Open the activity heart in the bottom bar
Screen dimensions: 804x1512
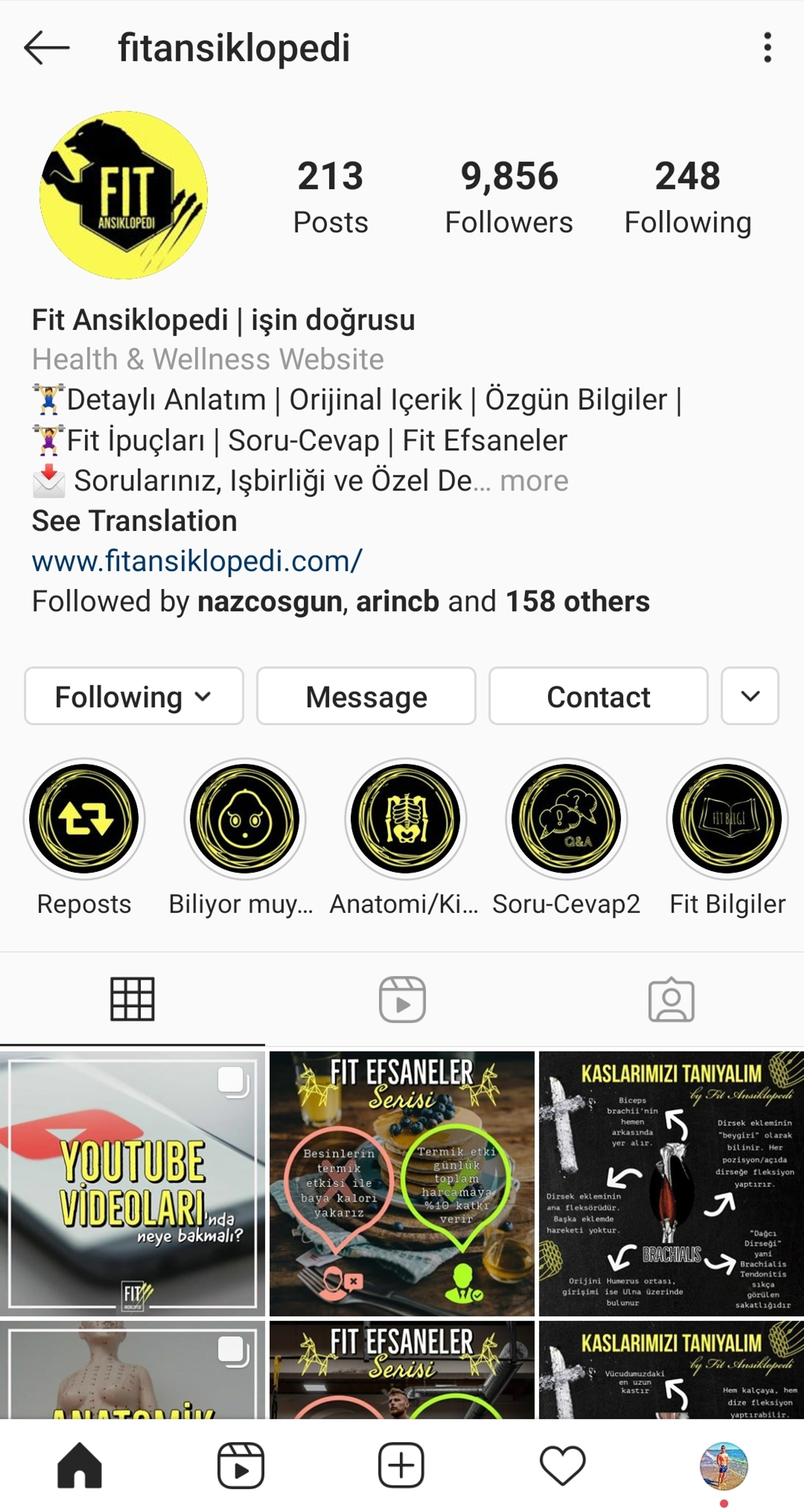(562, 1466)
